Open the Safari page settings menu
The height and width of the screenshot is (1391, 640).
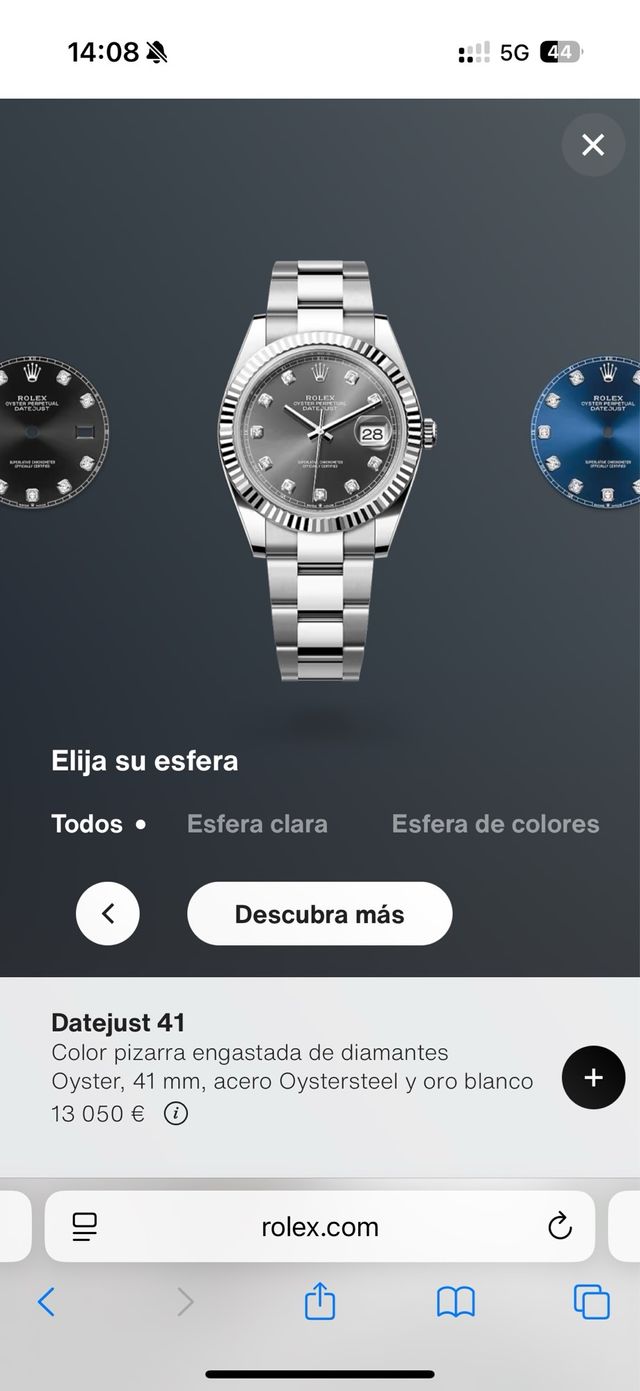pyautogui.click(x=85, y=1226)
